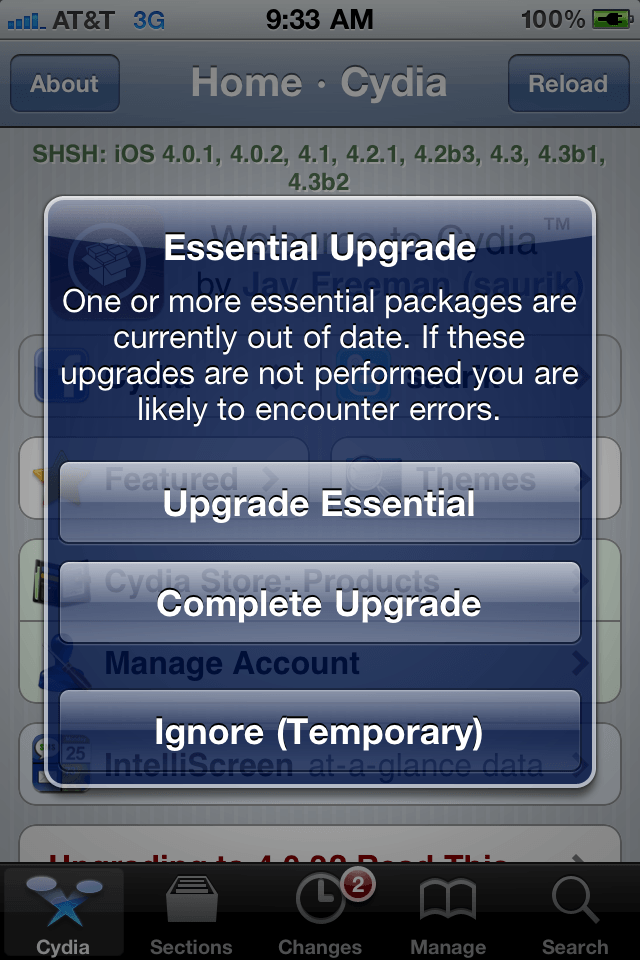Dismiss the dialog with Ignore (Temporary)

tap(320, 733)
